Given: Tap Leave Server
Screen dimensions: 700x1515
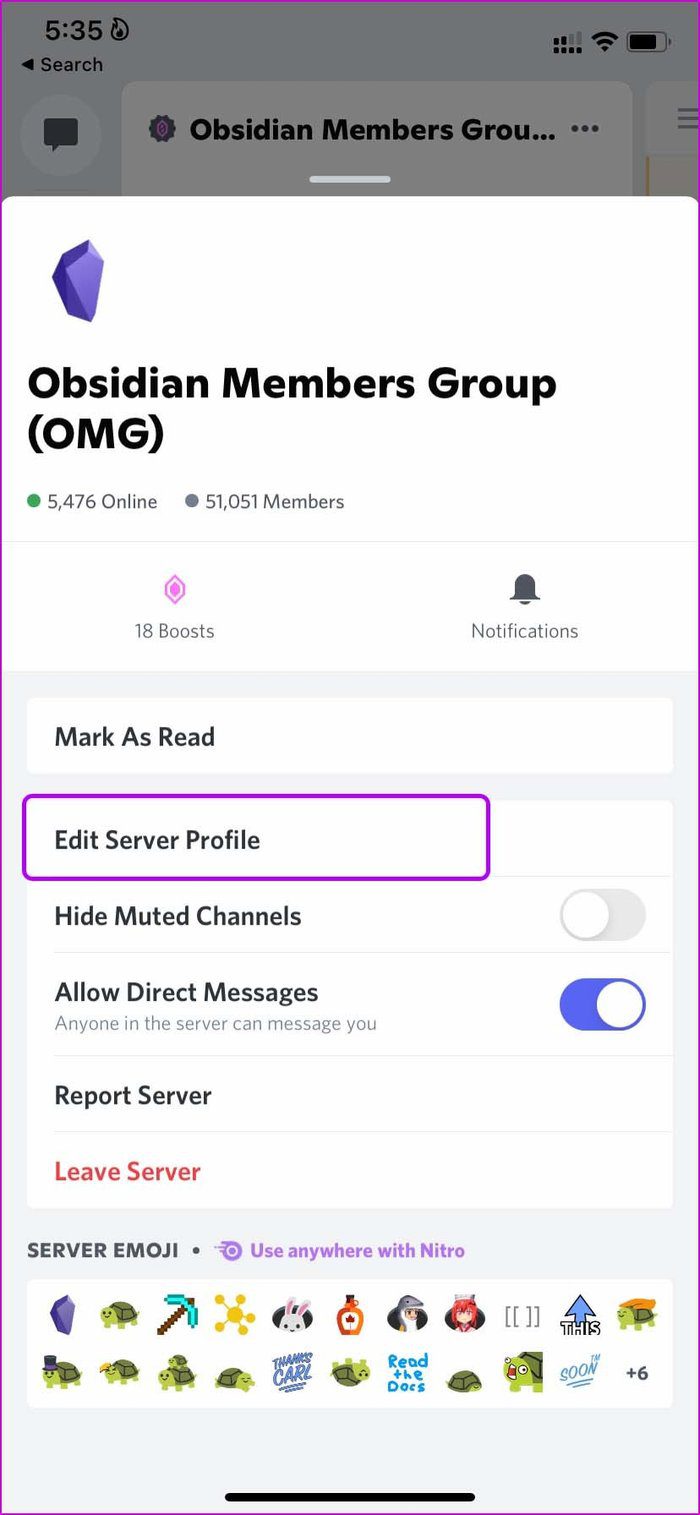Looking at the screenshot, I should coord(349,1171).
